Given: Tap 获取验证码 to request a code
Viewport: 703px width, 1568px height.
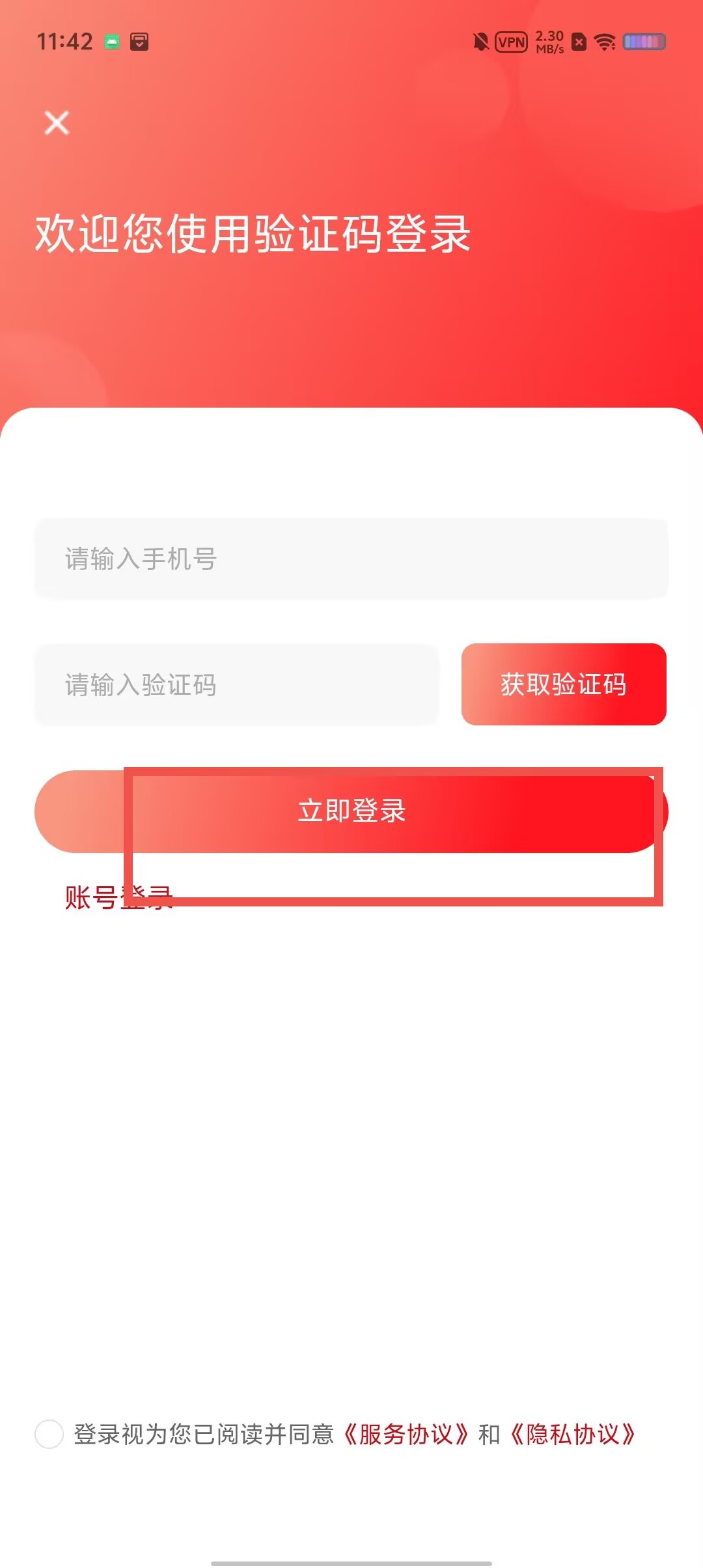Looking at the screenshot, I should [x=564, y=684].
